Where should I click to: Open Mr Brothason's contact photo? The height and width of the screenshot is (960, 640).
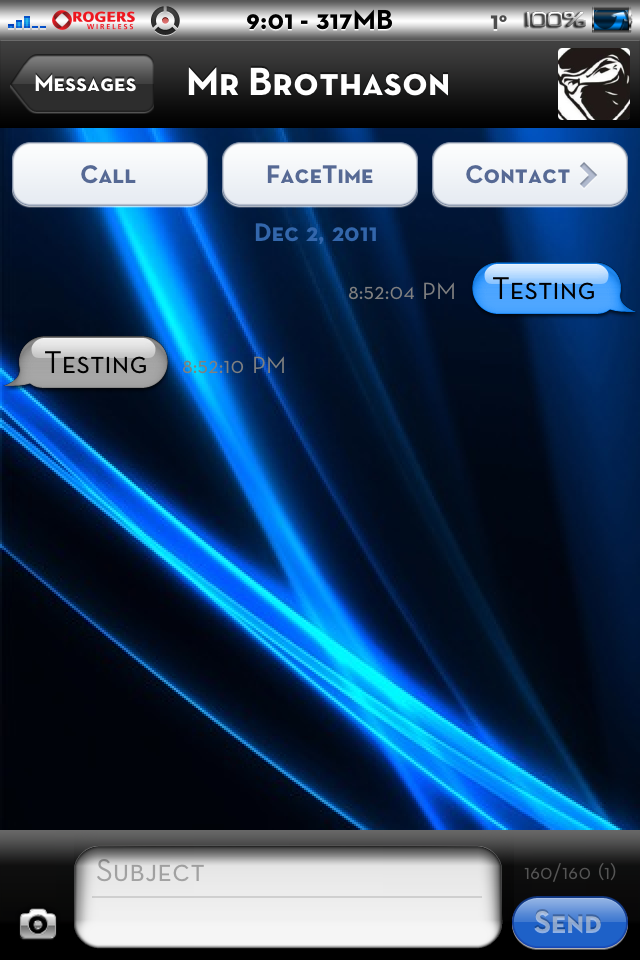coord(593,84)
